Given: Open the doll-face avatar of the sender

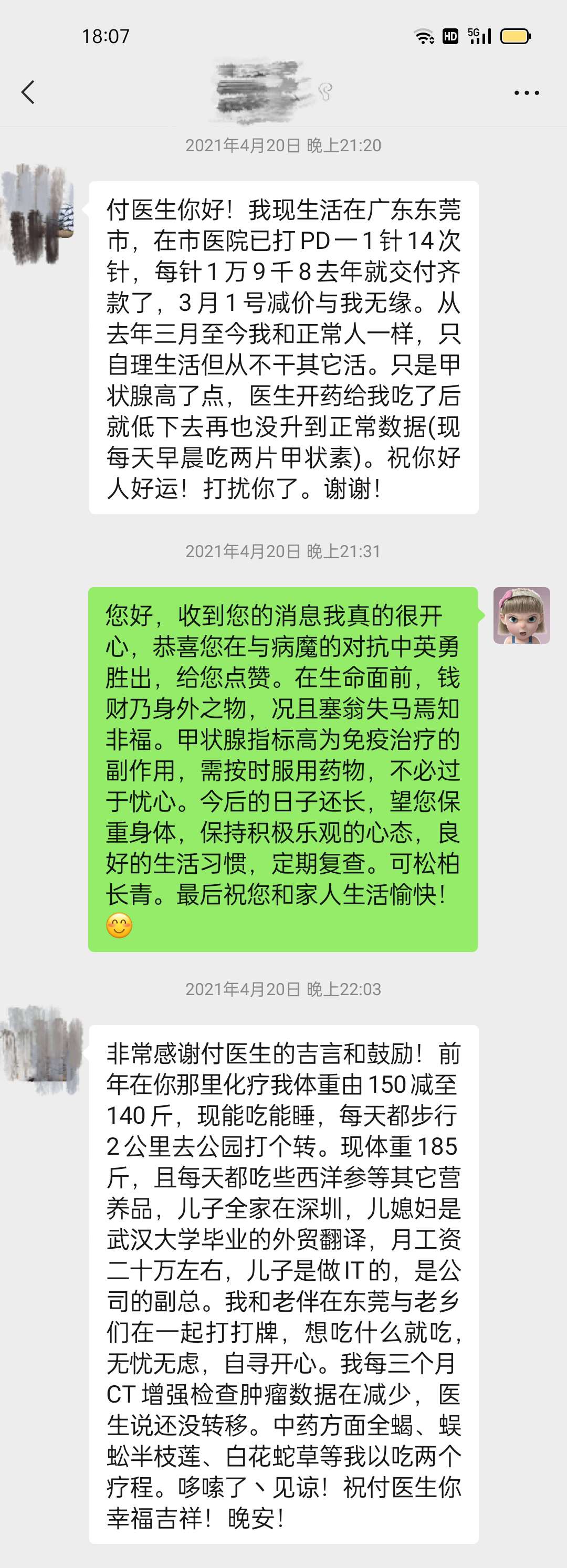Looking at the screenshot, I should click(521, 615).
